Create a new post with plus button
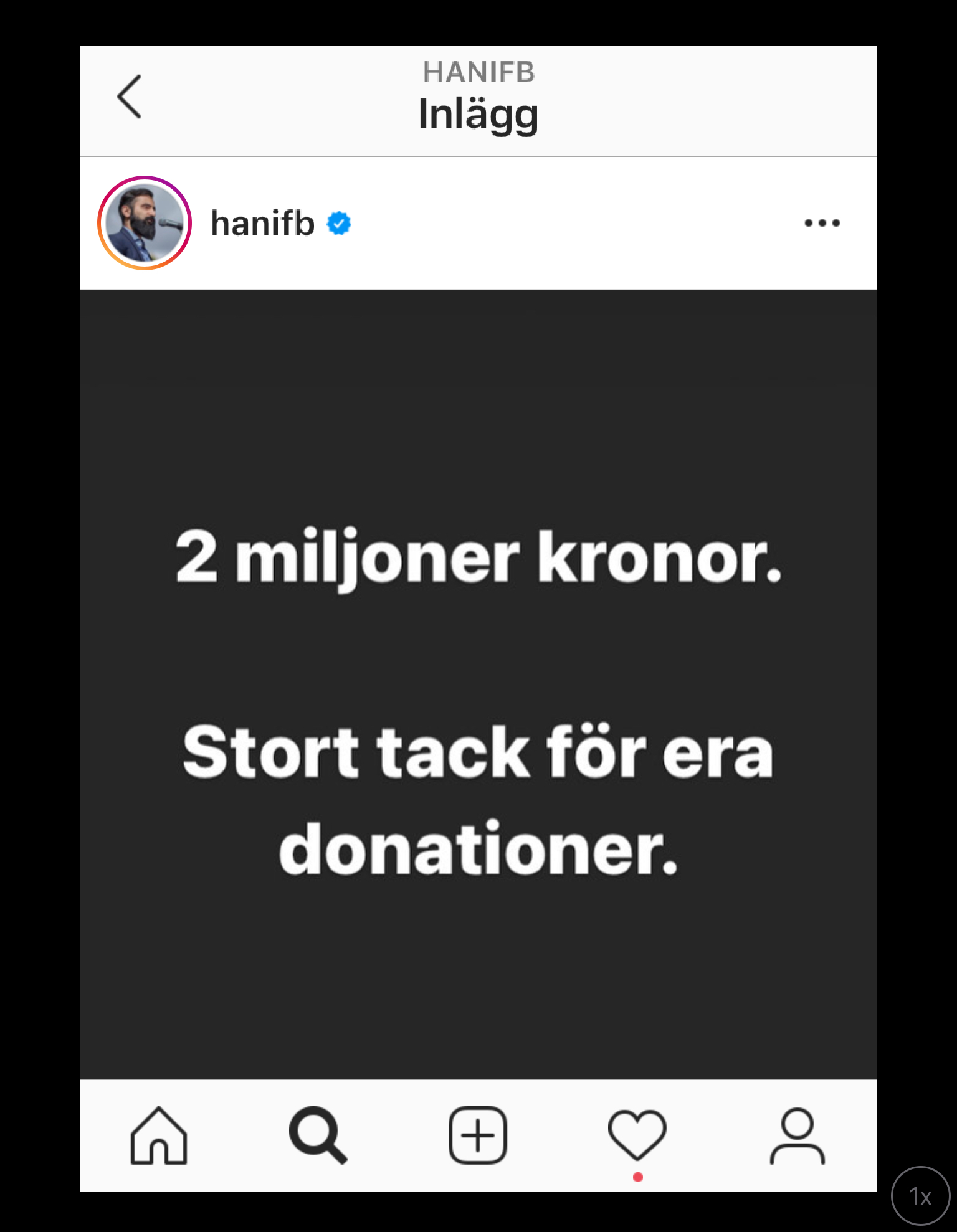Screen dimensions: 957x1232 (478, 1135)
